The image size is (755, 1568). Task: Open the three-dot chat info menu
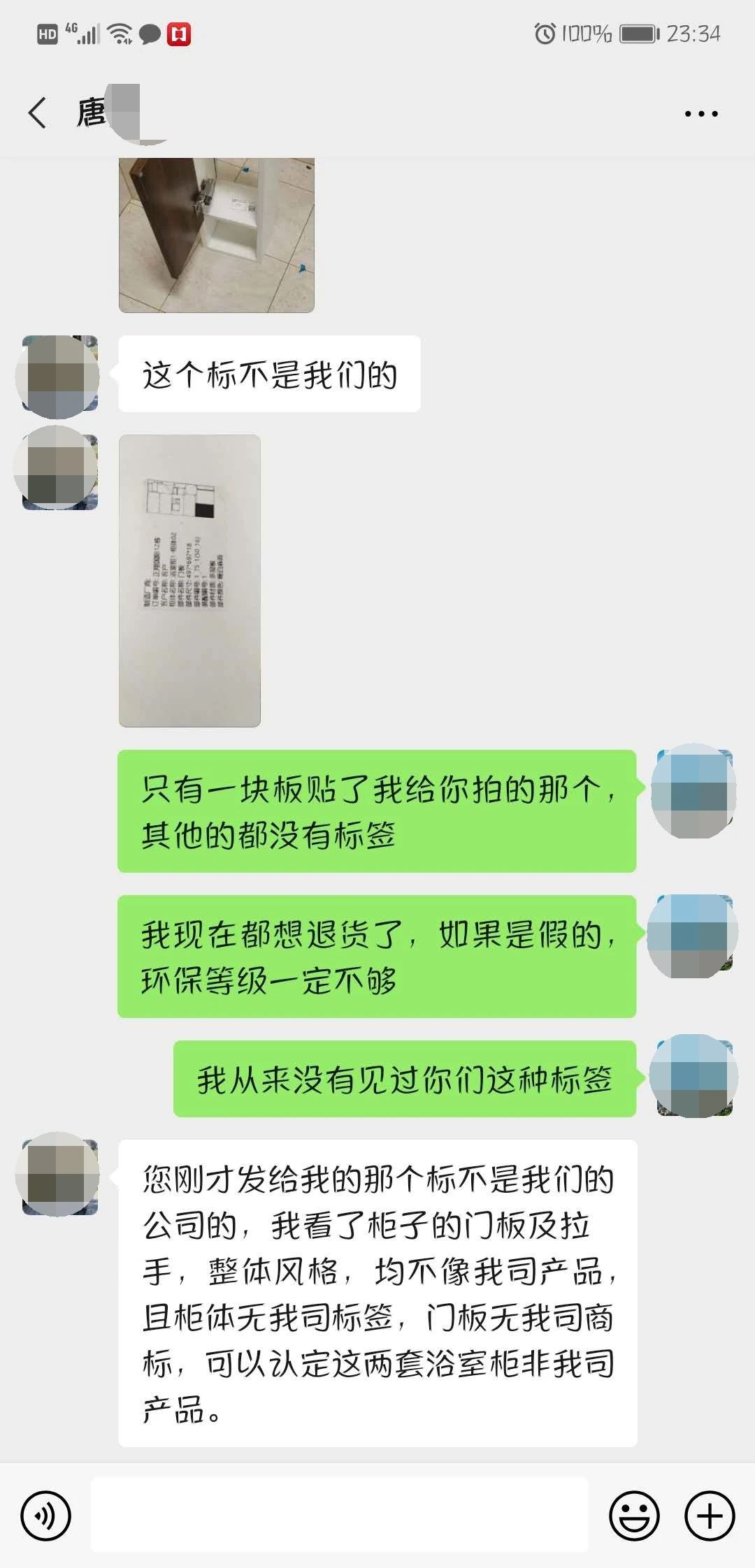coord(700,113)
